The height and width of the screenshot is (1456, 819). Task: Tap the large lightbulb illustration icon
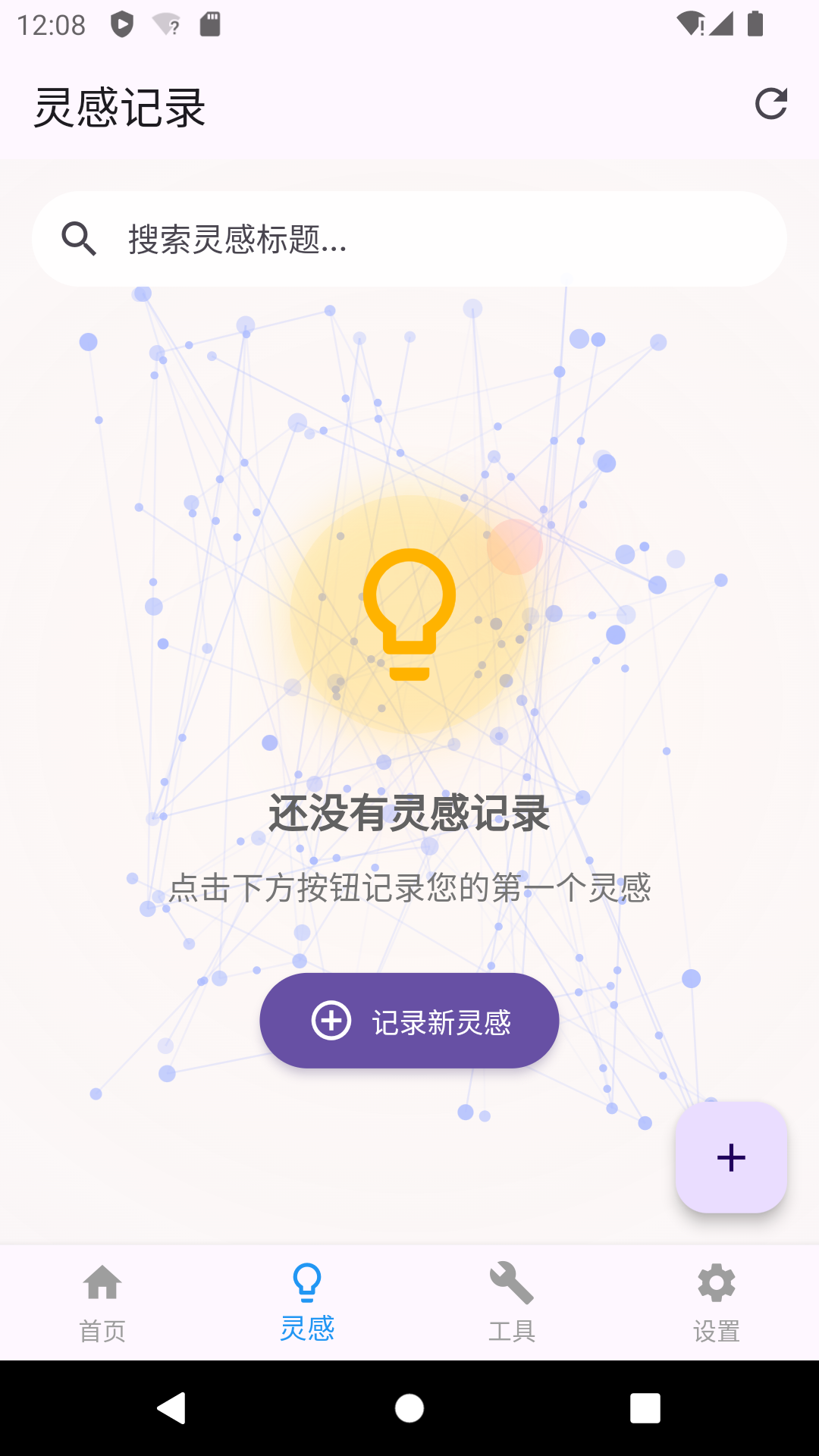(409, 616)
